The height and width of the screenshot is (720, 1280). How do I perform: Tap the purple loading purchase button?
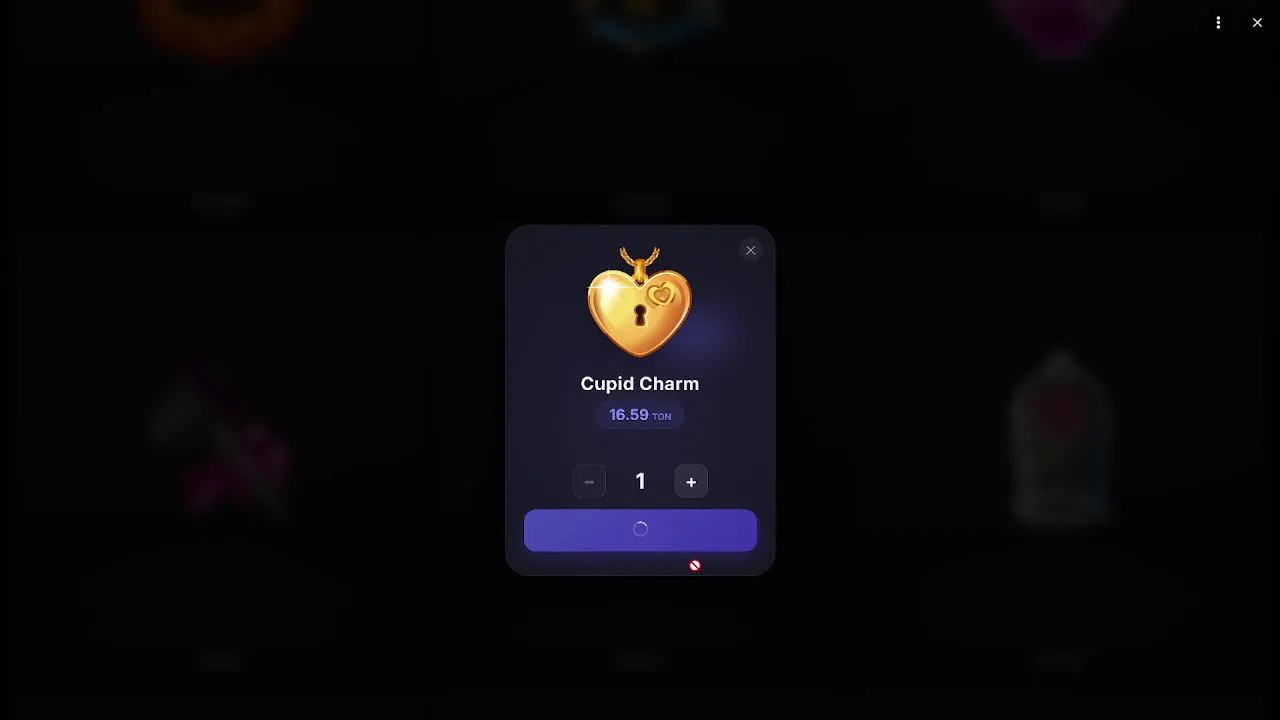[x=640, y=530]
